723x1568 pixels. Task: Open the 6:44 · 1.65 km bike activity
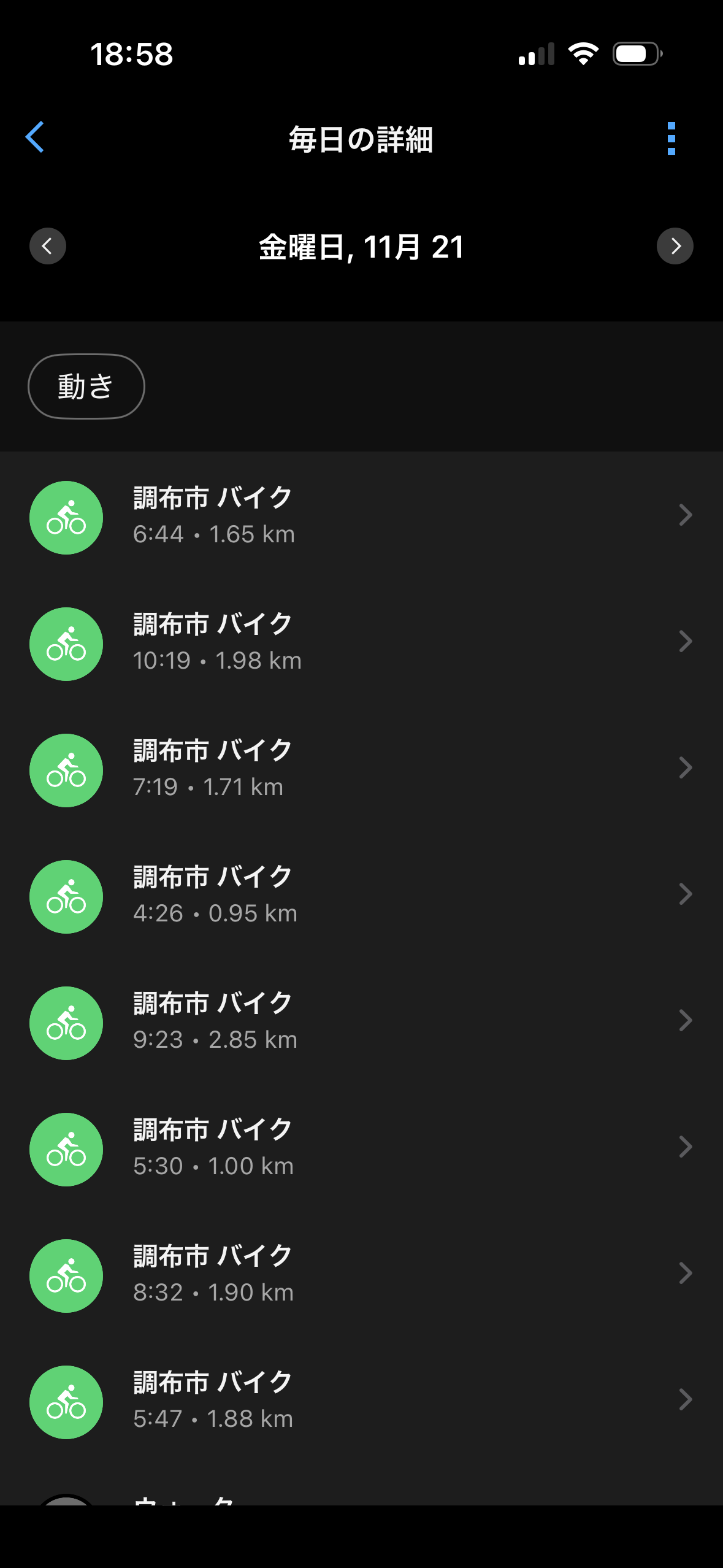pos(361,516)
